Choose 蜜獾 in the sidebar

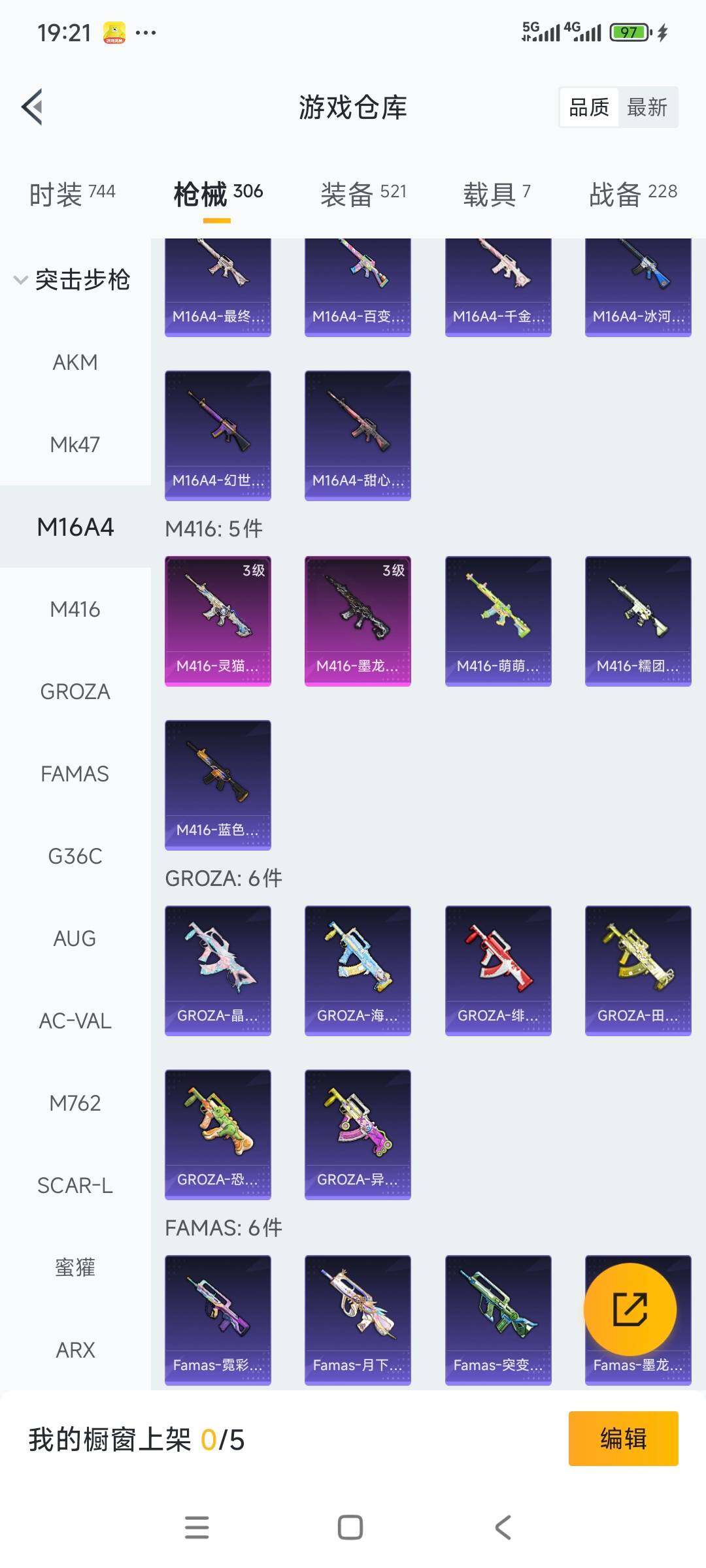click(x=75, y=1267)
